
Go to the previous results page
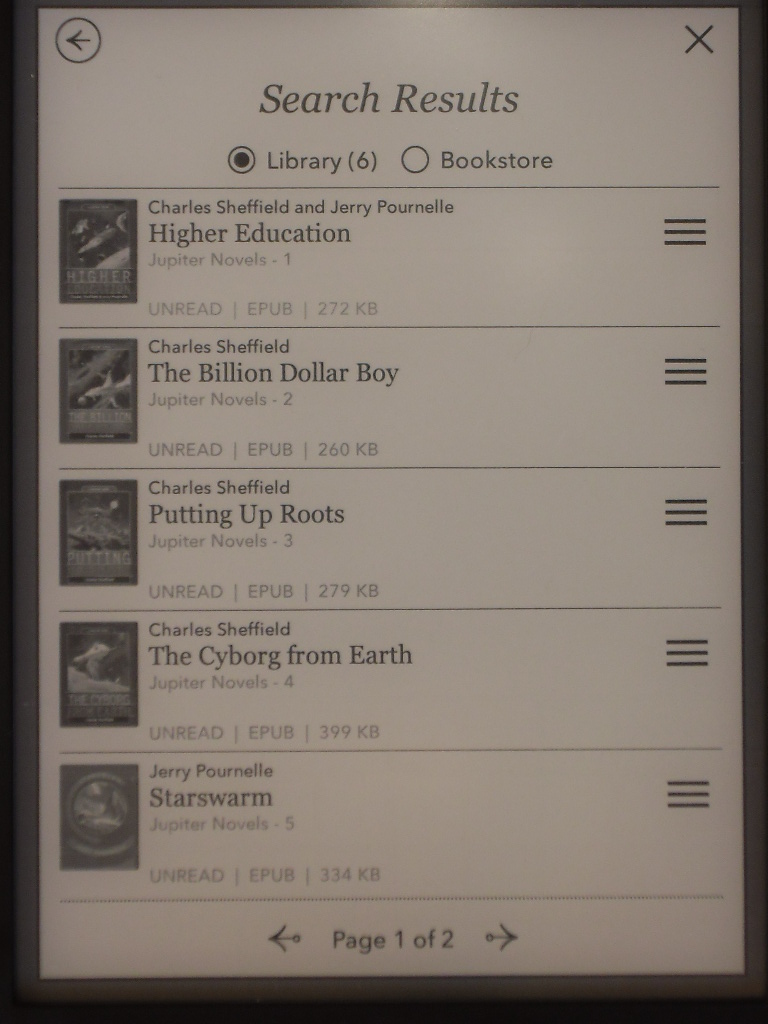tap(285, 938)
